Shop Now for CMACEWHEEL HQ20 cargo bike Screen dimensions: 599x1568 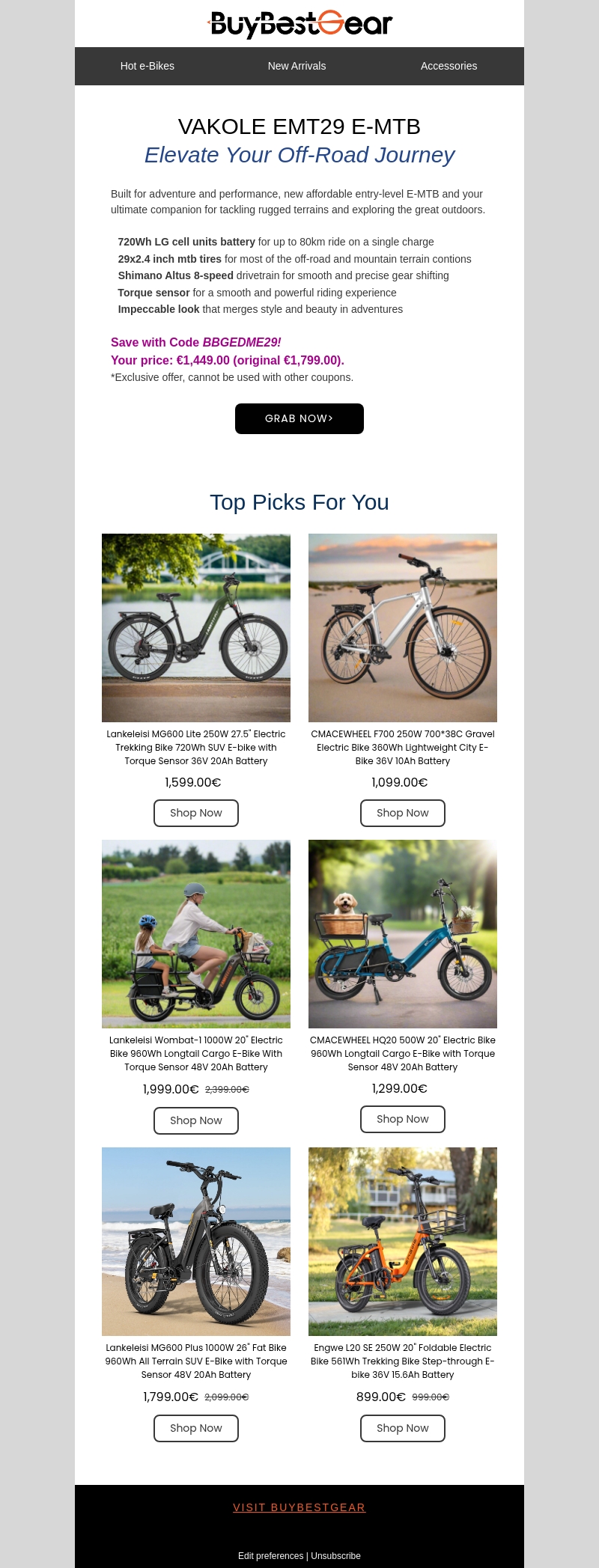pyautogui.click(x=403, y=1119)
